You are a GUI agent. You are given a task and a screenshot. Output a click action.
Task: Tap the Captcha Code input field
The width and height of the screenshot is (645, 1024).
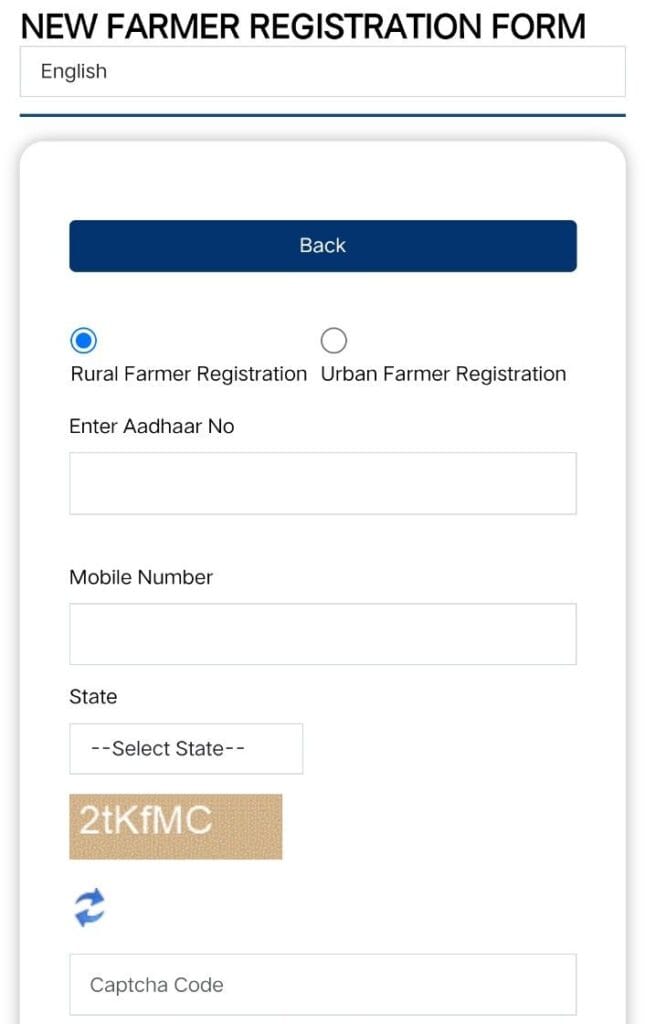tap(322, 985)
